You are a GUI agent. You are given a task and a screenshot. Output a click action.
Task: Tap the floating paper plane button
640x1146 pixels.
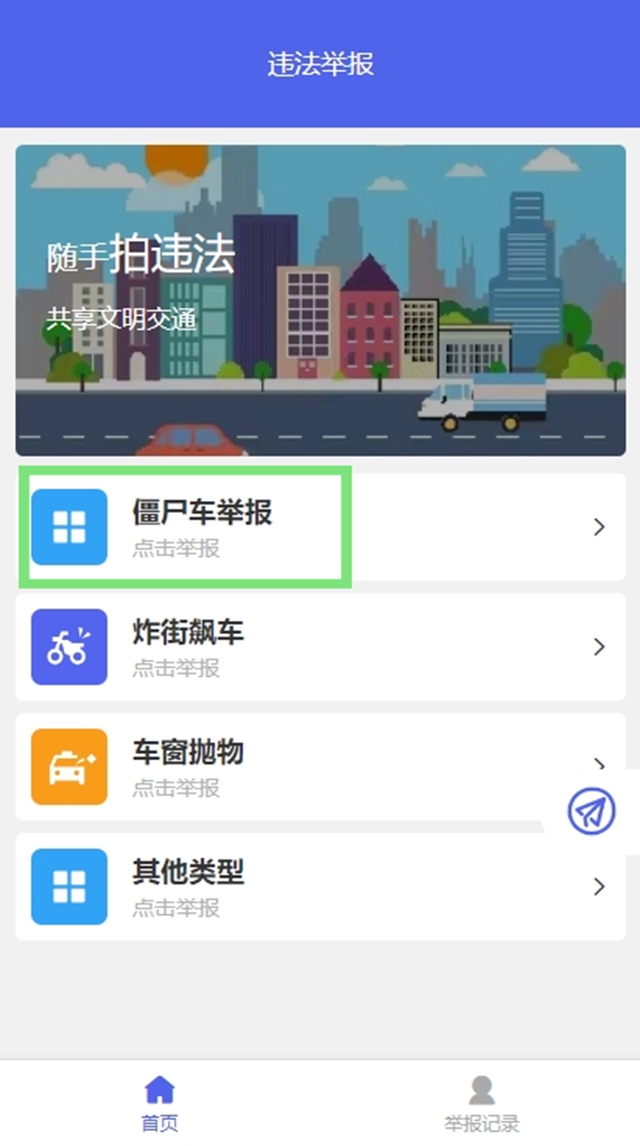tap(591, 811)
